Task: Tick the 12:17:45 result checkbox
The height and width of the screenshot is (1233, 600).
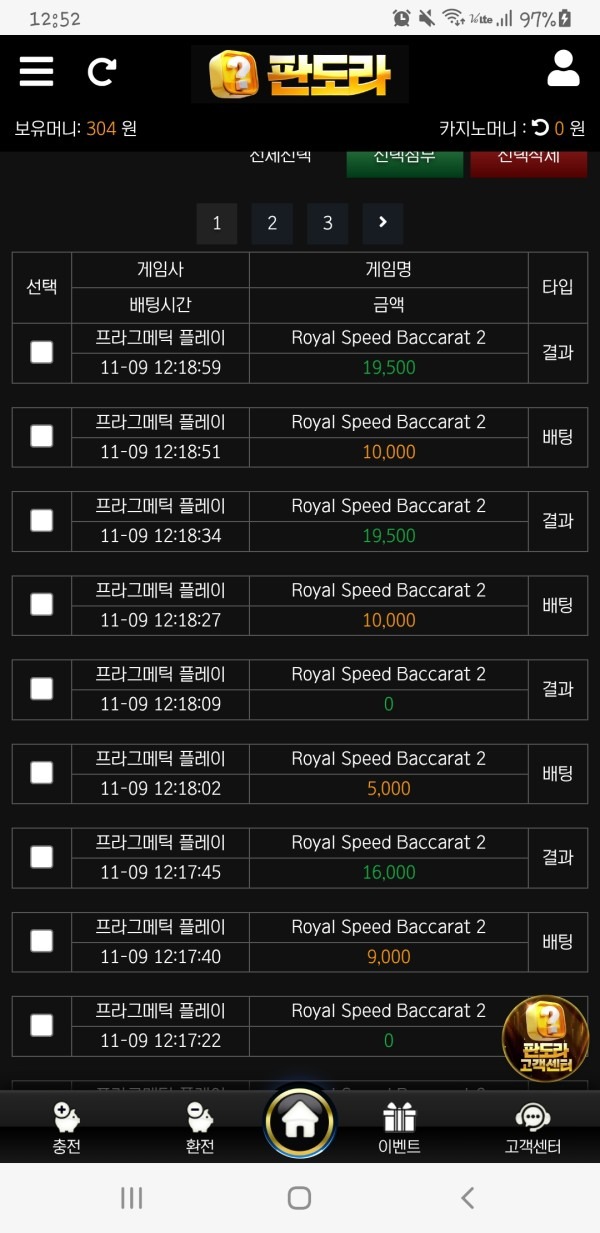Action: [x=41, y=857]
